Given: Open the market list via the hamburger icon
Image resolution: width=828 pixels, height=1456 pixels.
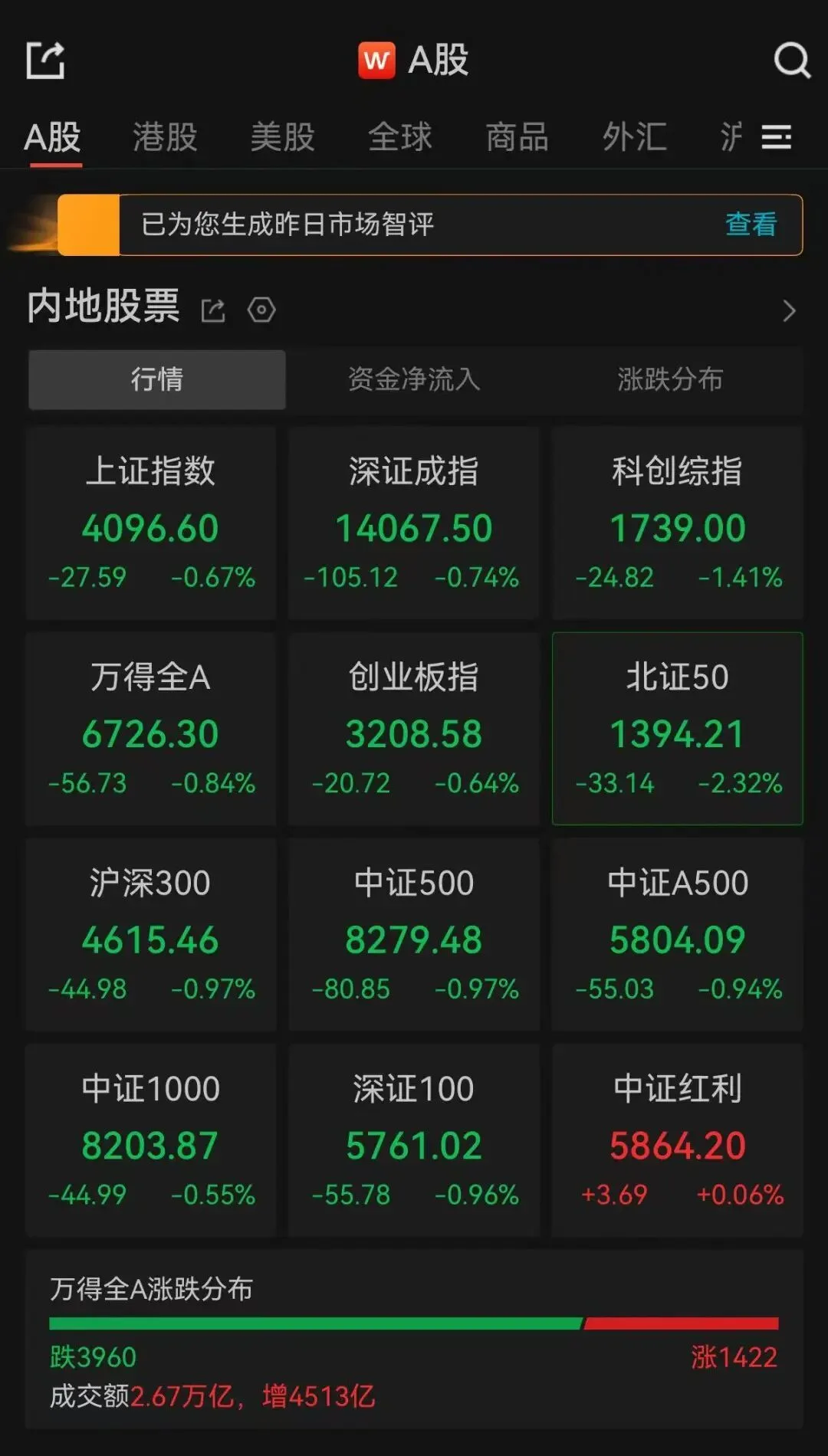Looking at the screenshot, I should pos(777,138).
